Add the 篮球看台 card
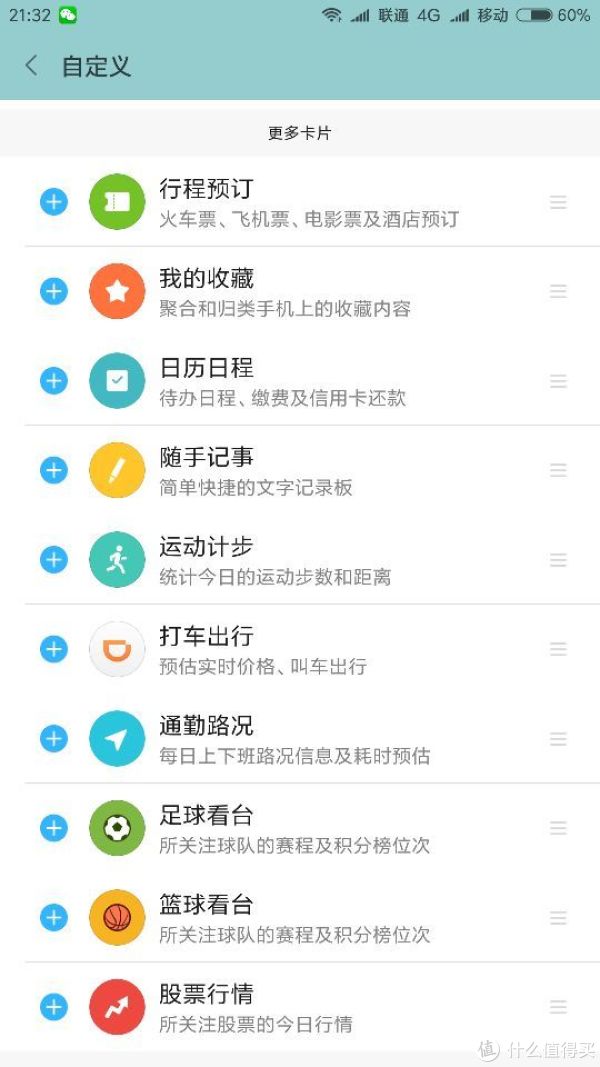 54,918
